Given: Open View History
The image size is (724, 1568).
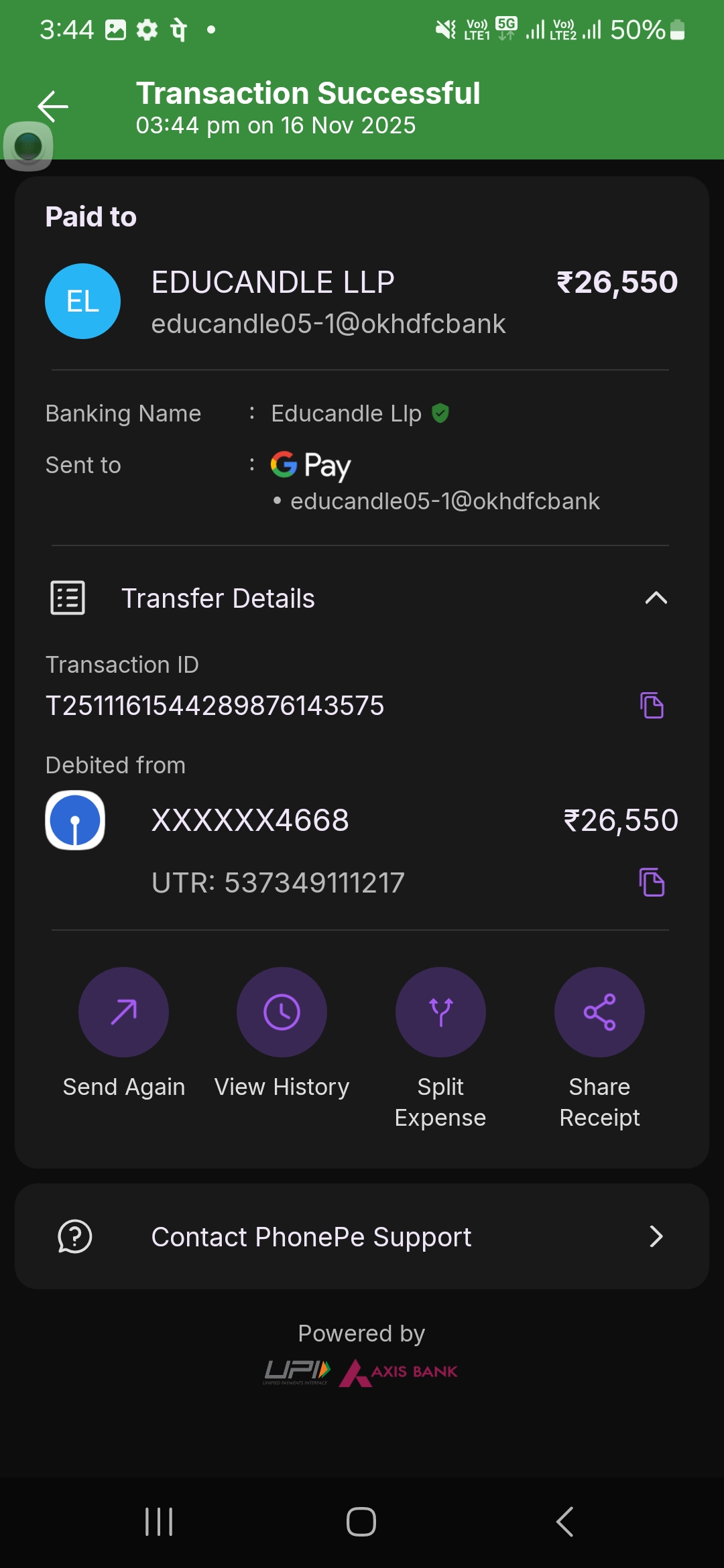Looking at the screenshot, I should 282,1012.
